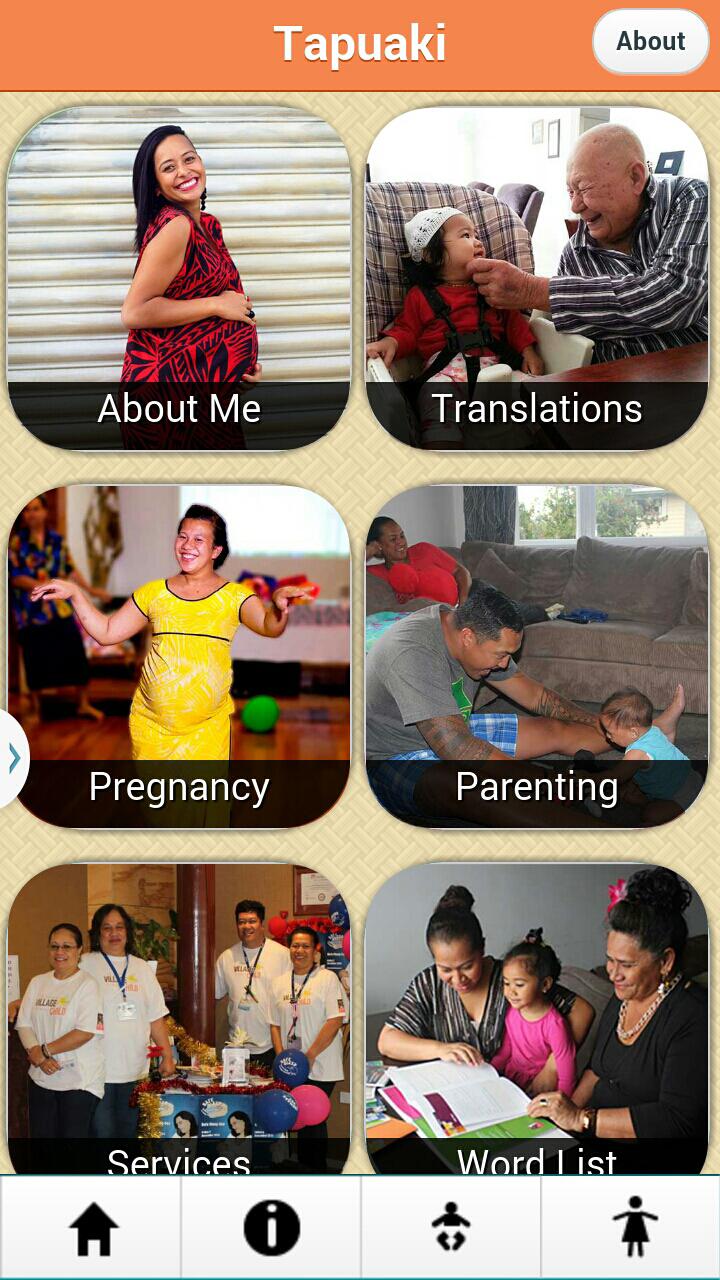Image resolution: width=720 pixels, height=1280 pixels.
Task: Go to the home tab
Action: click(91, 1227)
